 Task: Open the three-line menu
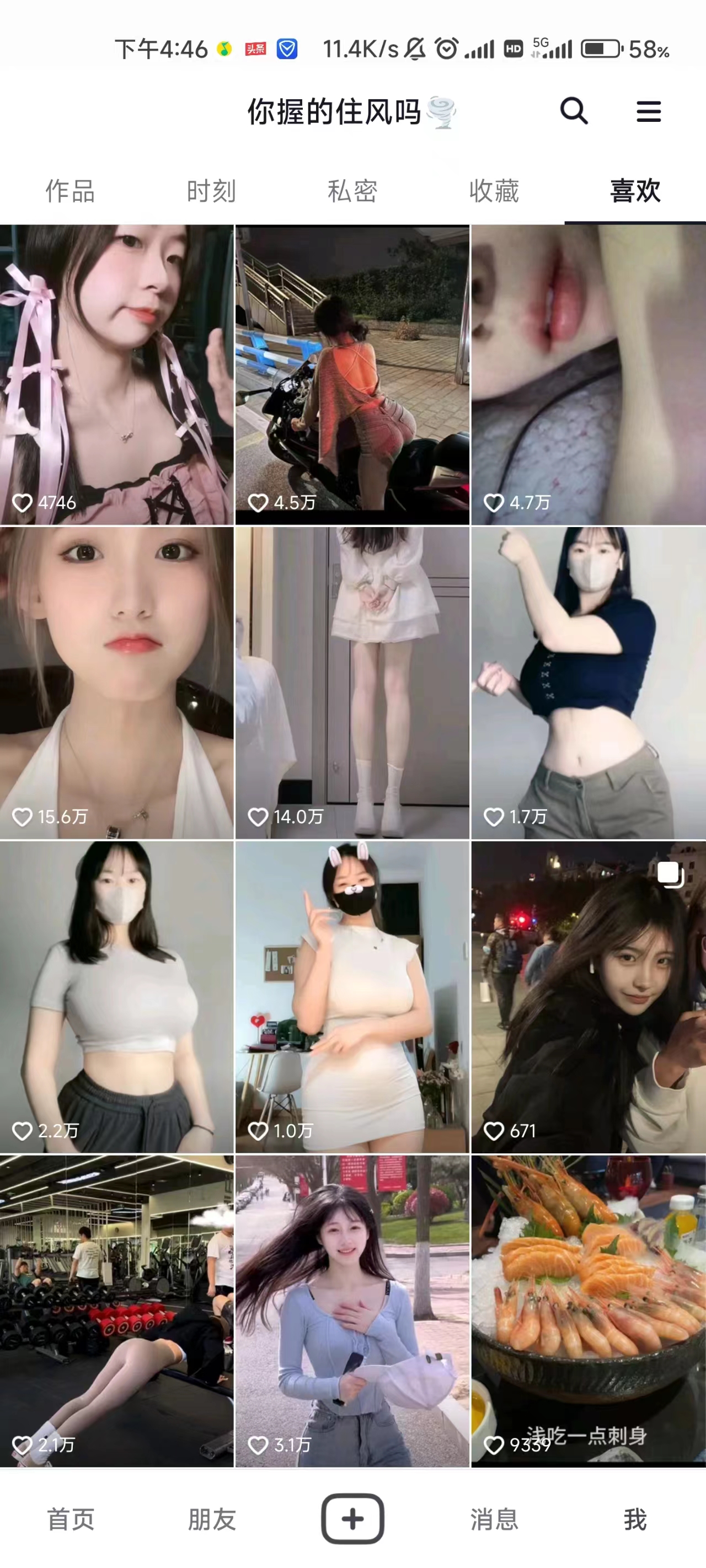click(648, 111)
